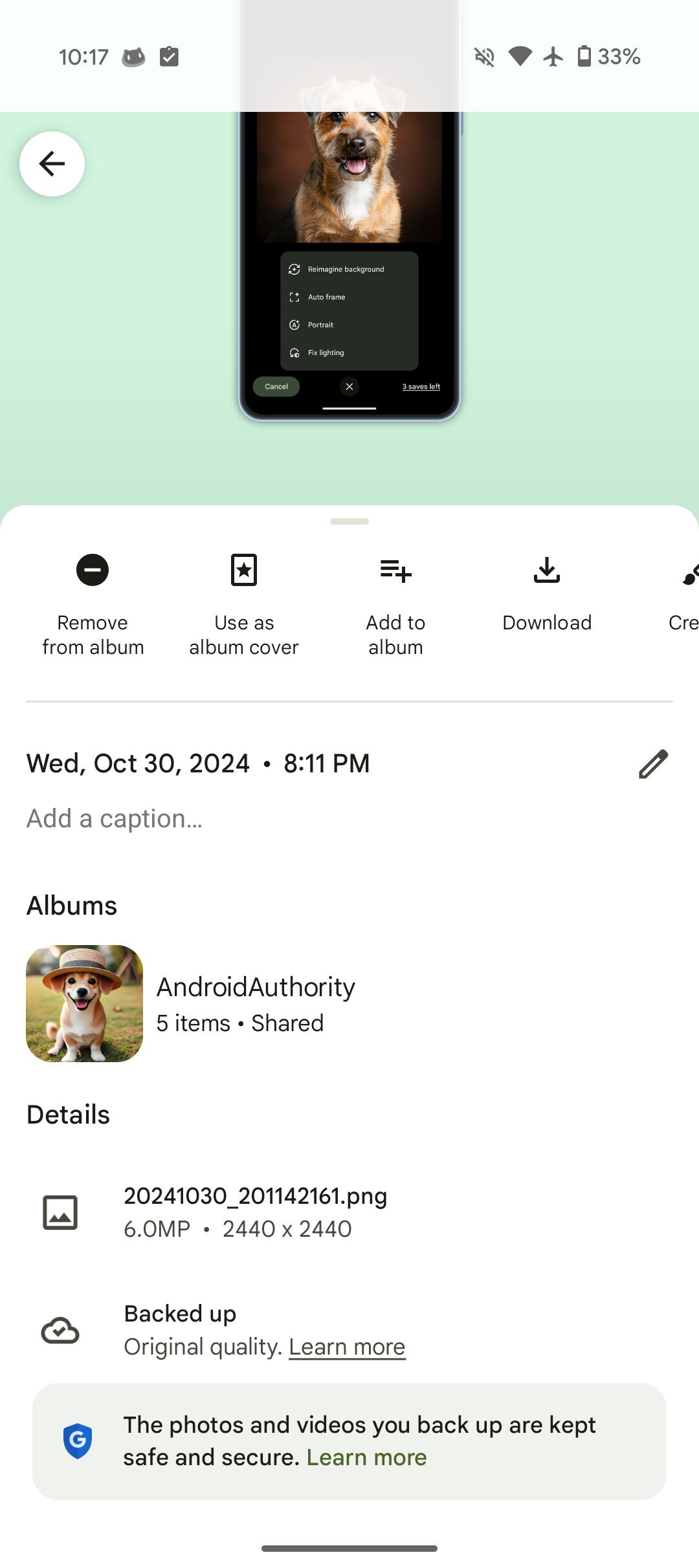
Task: Edit date and time with pencil icon
Action: point(653,764)
